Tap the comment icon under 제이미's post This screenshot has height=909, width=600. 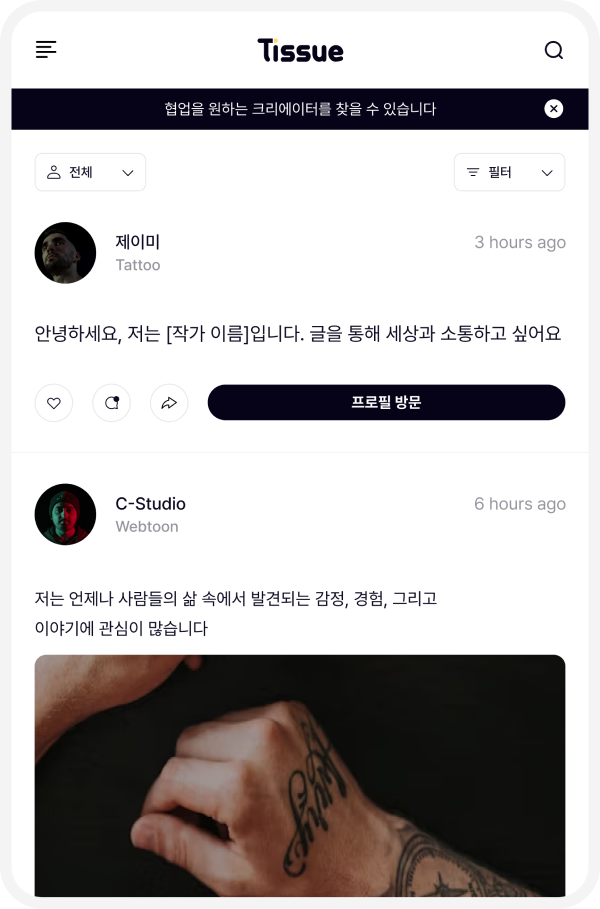(x=112, y=403)
